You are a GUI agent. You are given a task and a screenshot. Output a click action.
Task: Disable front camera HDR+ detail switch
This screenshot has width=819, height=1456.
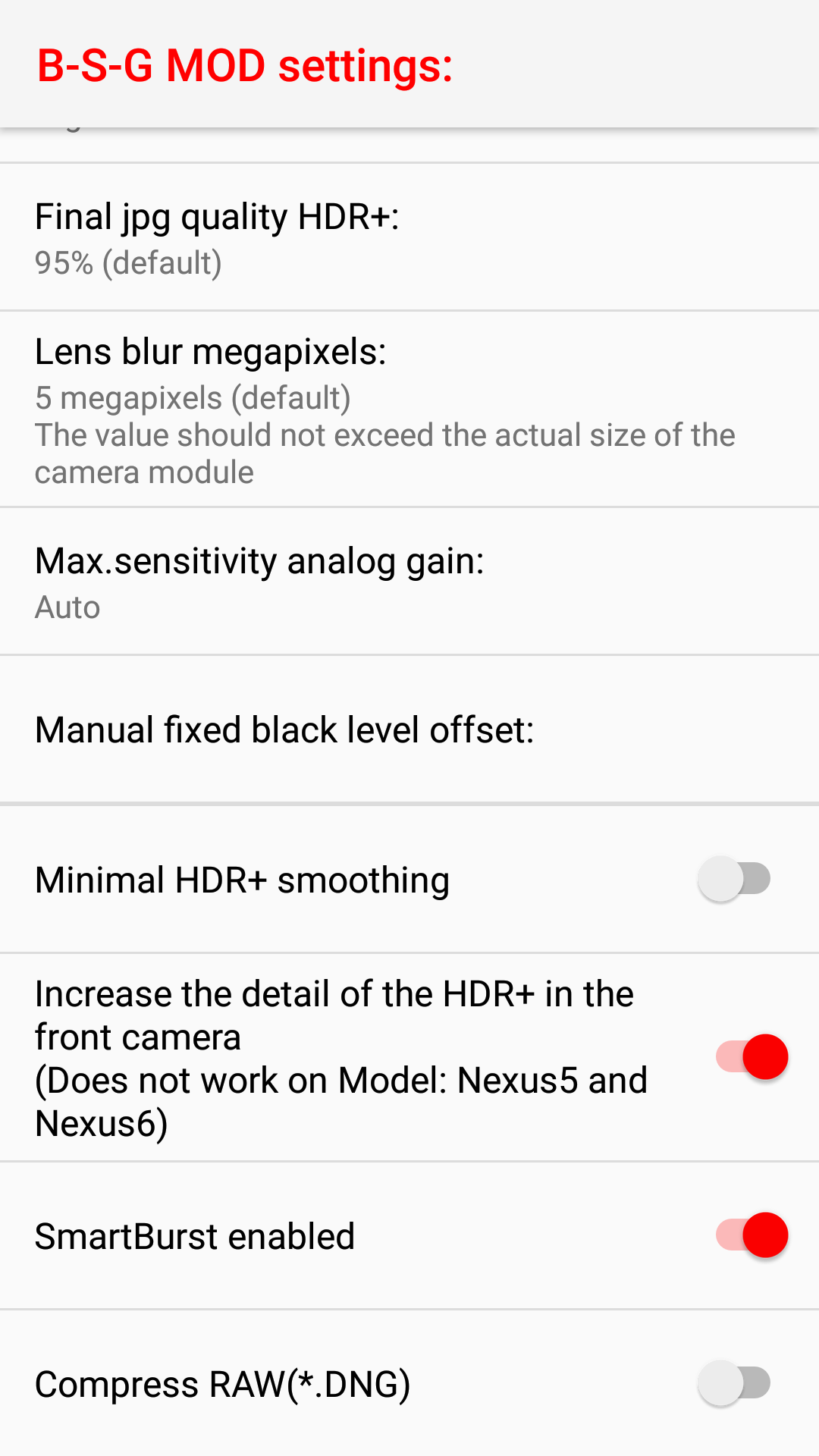point(752,1057)
